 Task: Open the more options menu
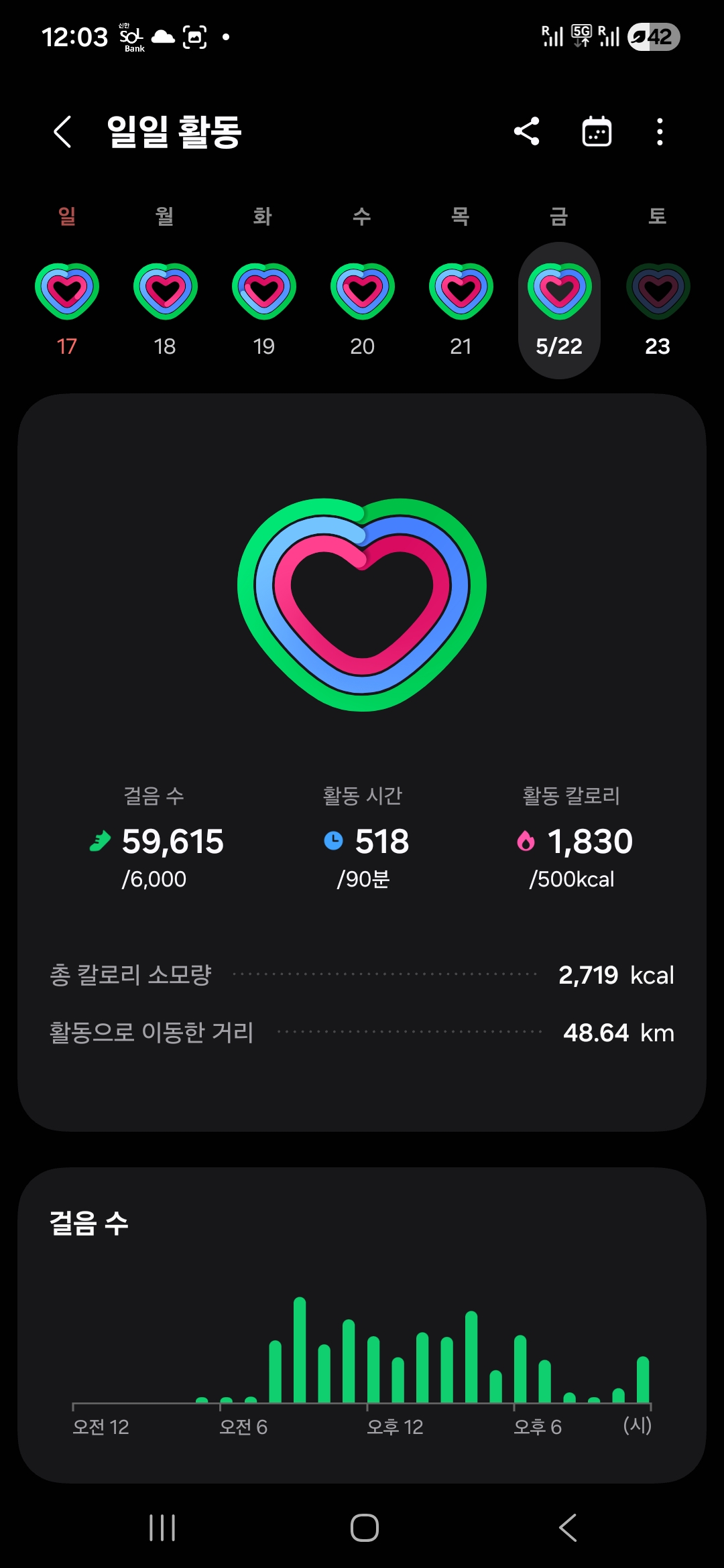click(660, 131)
